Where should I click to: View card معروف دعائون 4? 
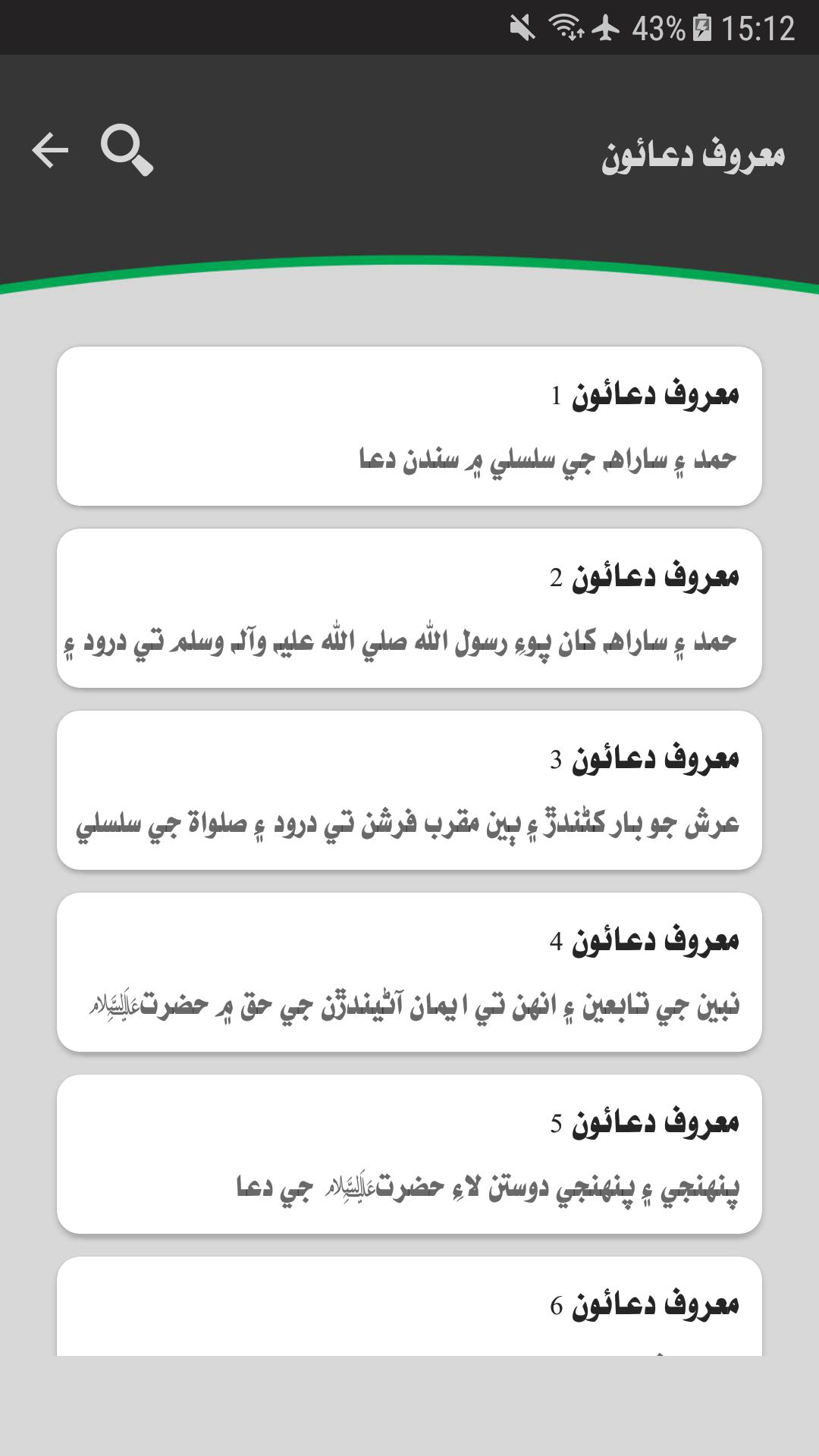[409, 972]
